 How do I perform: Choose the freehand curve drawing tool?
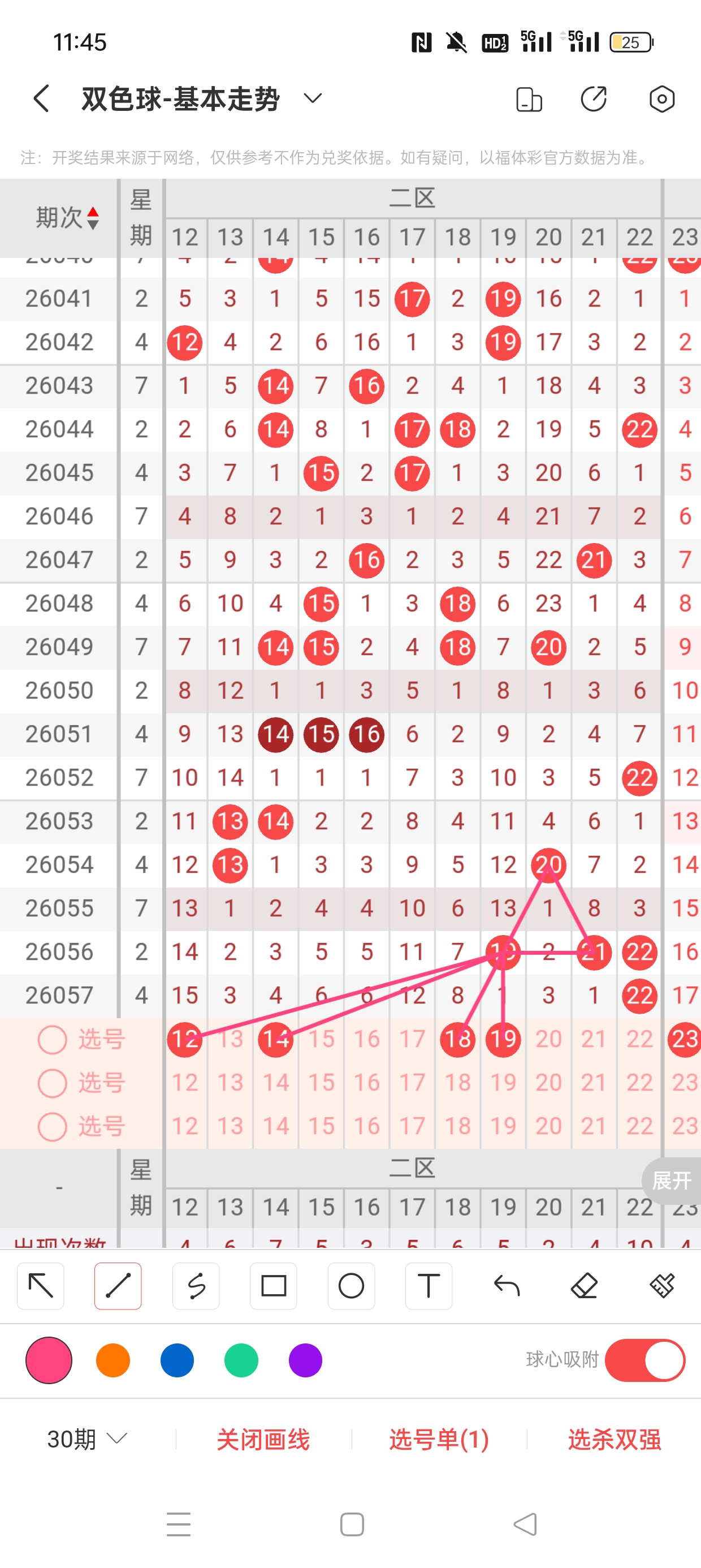point(196,1286)
